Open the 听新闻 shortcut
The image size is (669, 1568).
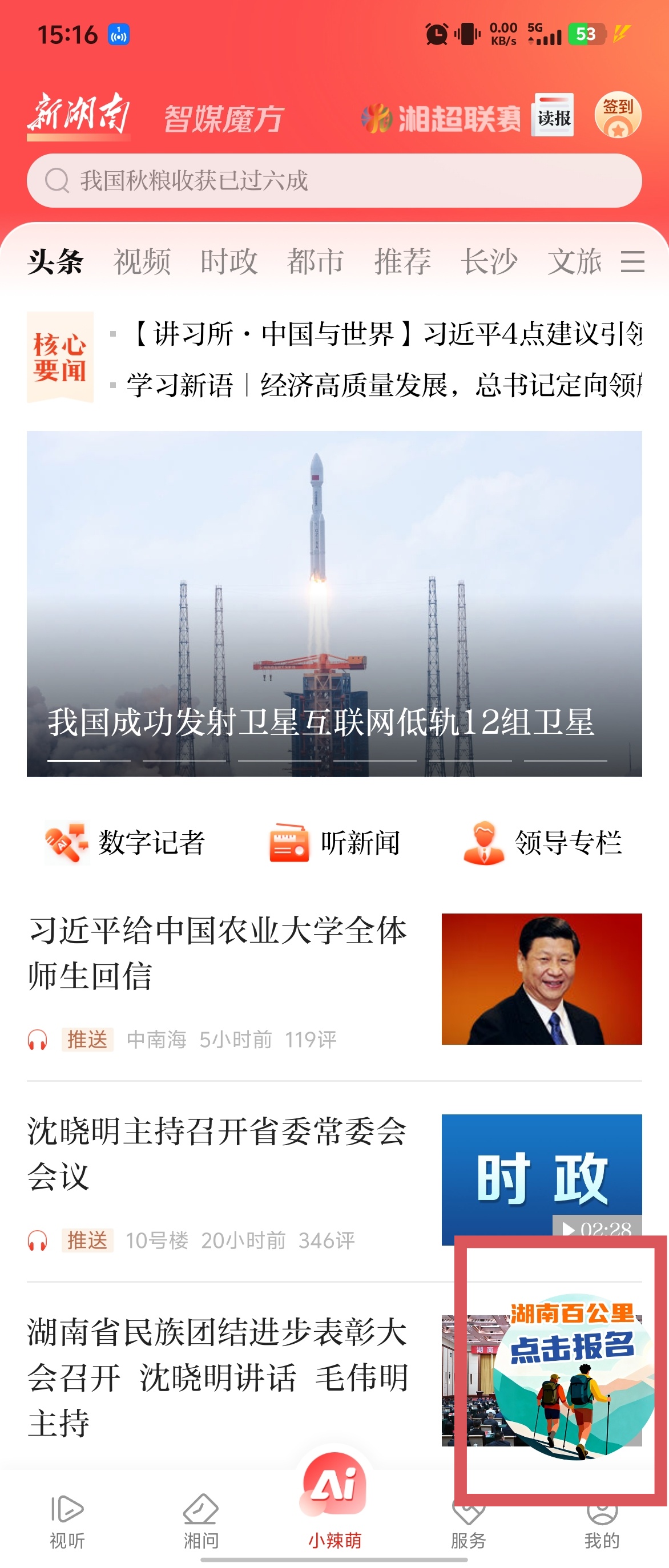(334, 842)
